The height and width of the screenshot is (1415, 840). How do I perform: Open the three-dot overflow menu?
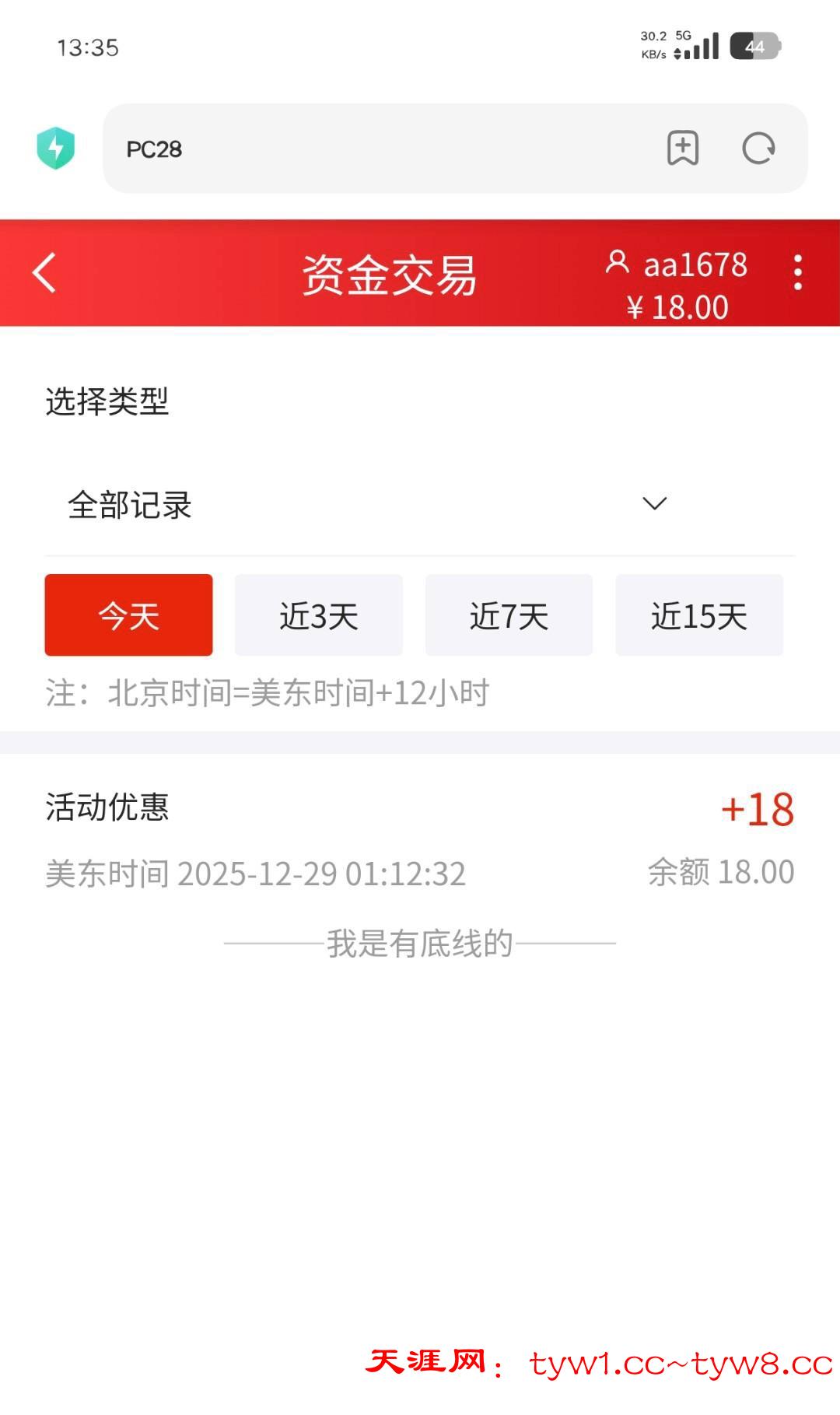click(x=797, y=272)
